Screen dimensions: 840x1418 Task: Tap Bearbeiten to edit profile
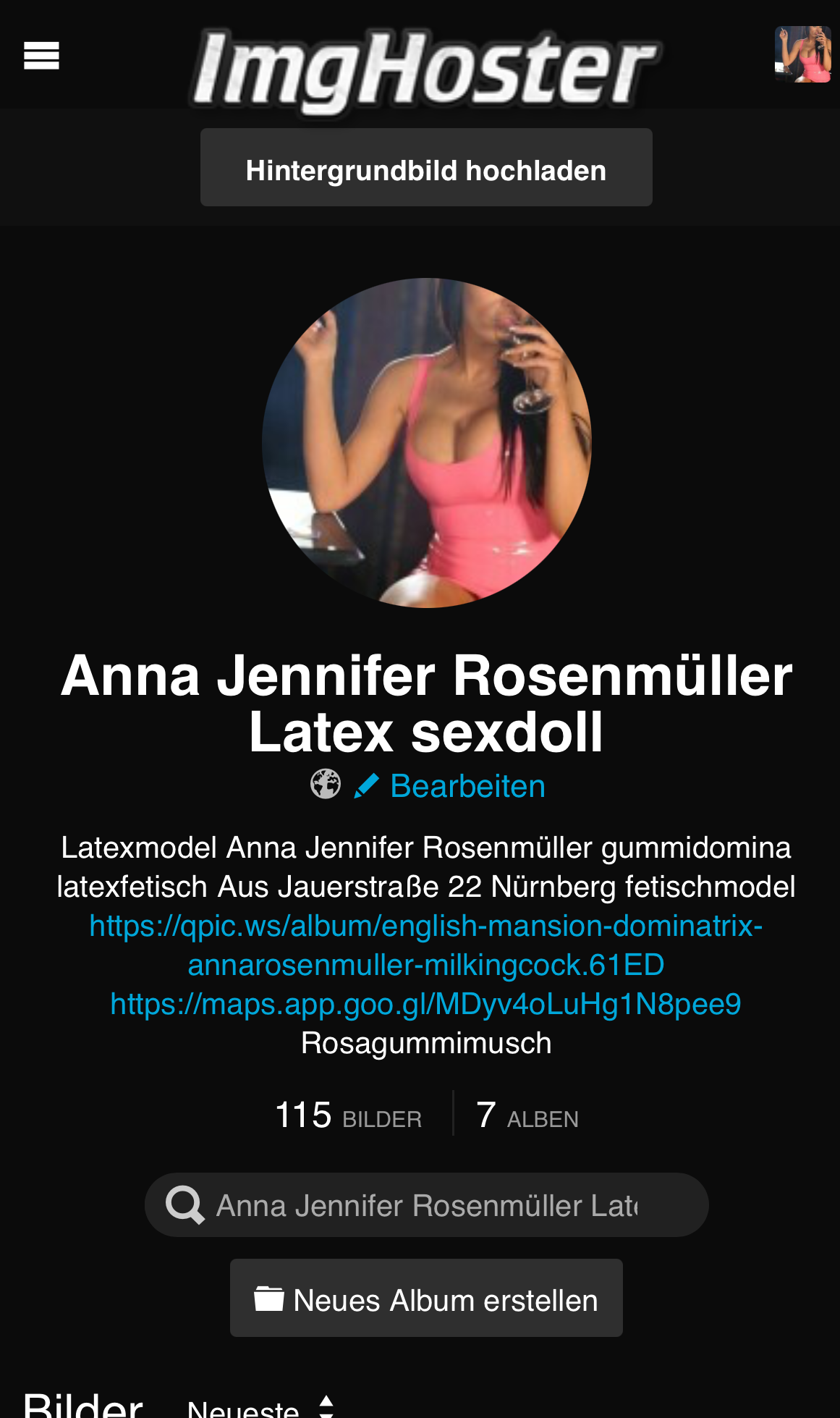(467, 787)
